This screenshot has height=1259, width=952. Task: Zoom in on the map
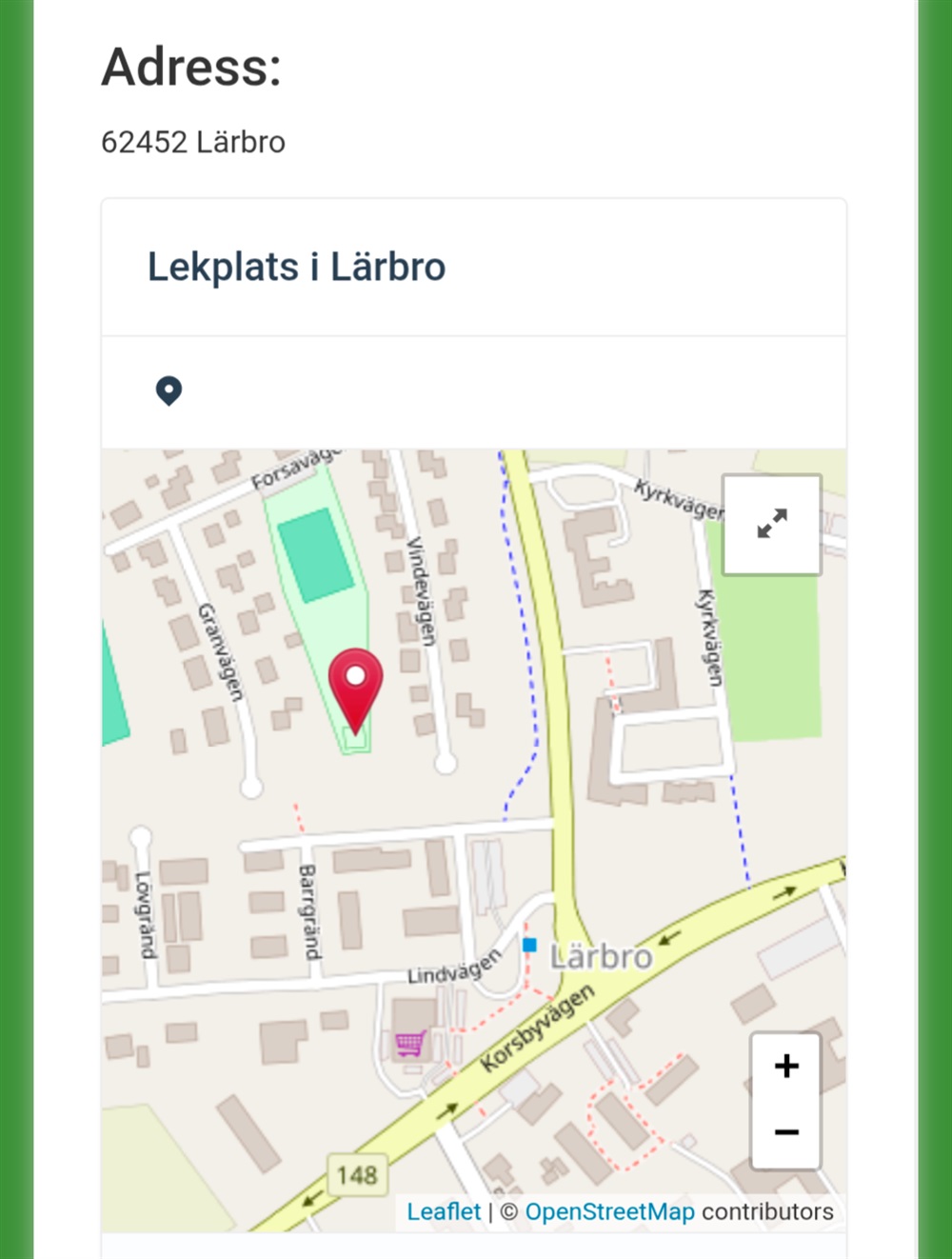pos(785,1066)
